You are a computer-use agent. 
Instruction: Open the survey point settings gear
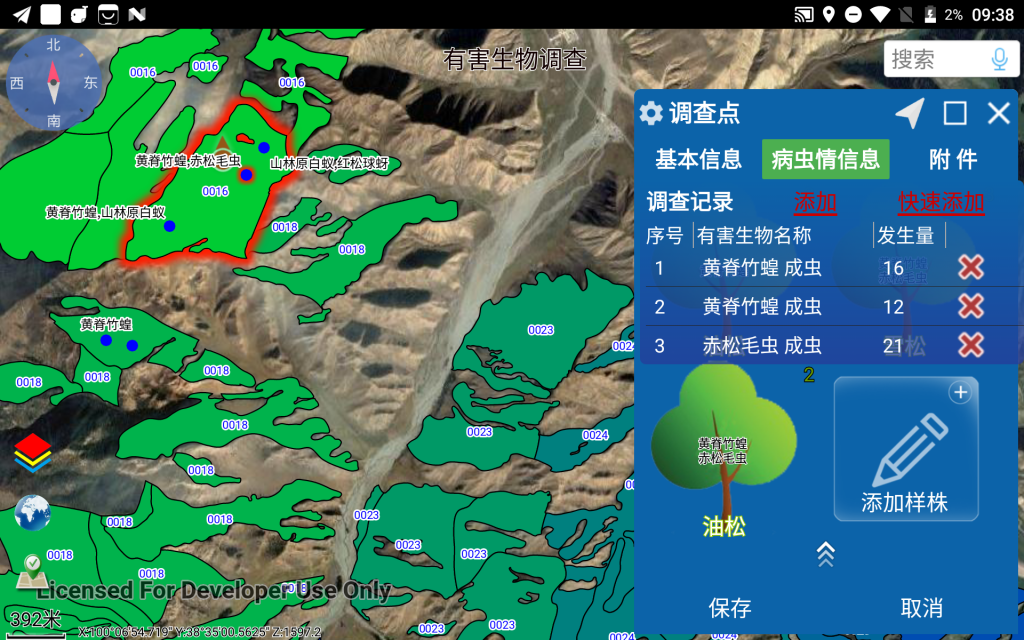(x=651, y=113)
